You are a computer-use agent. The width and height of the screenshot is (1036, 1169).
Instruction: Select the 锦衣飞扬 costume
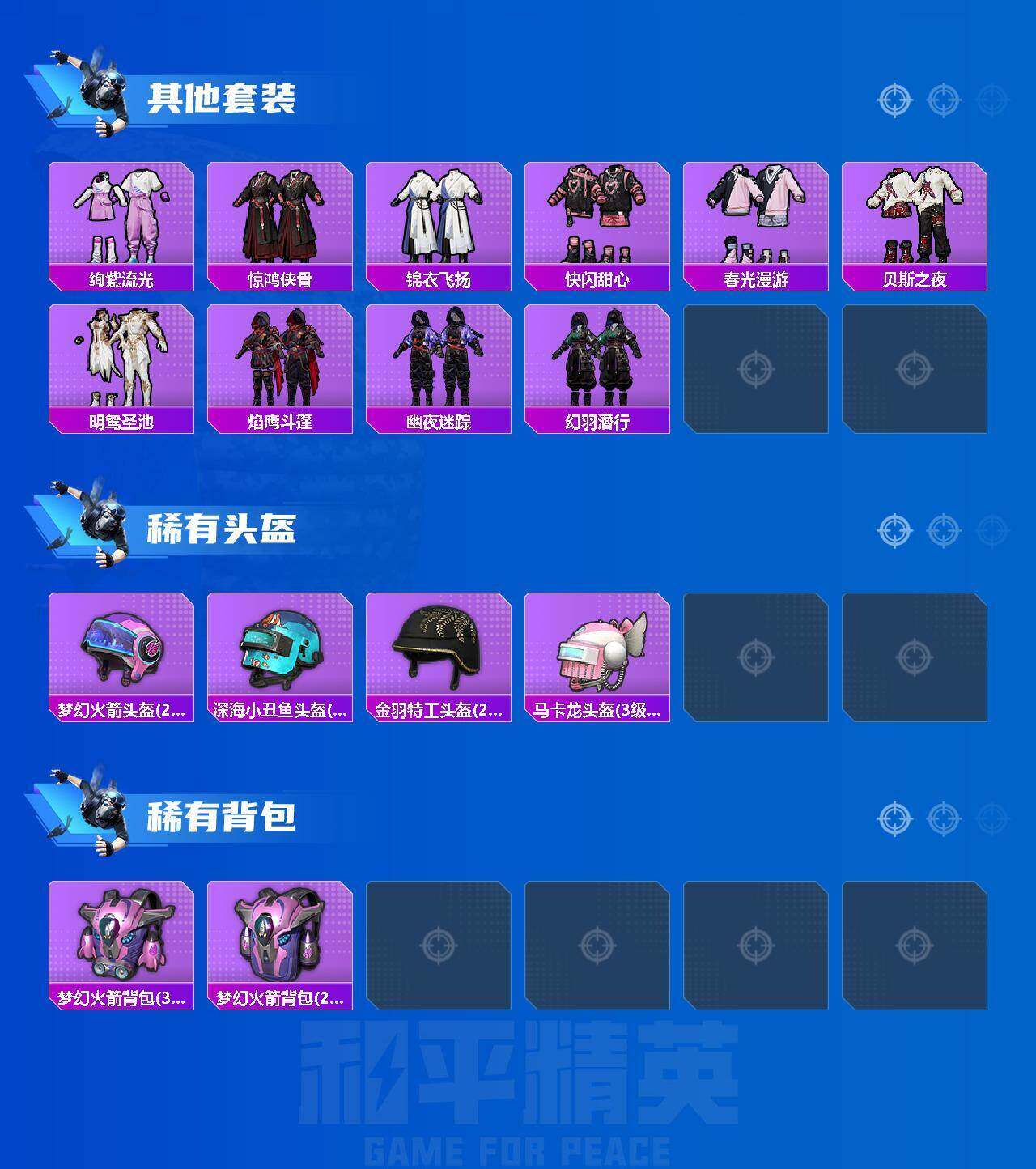tap(439, 219)
